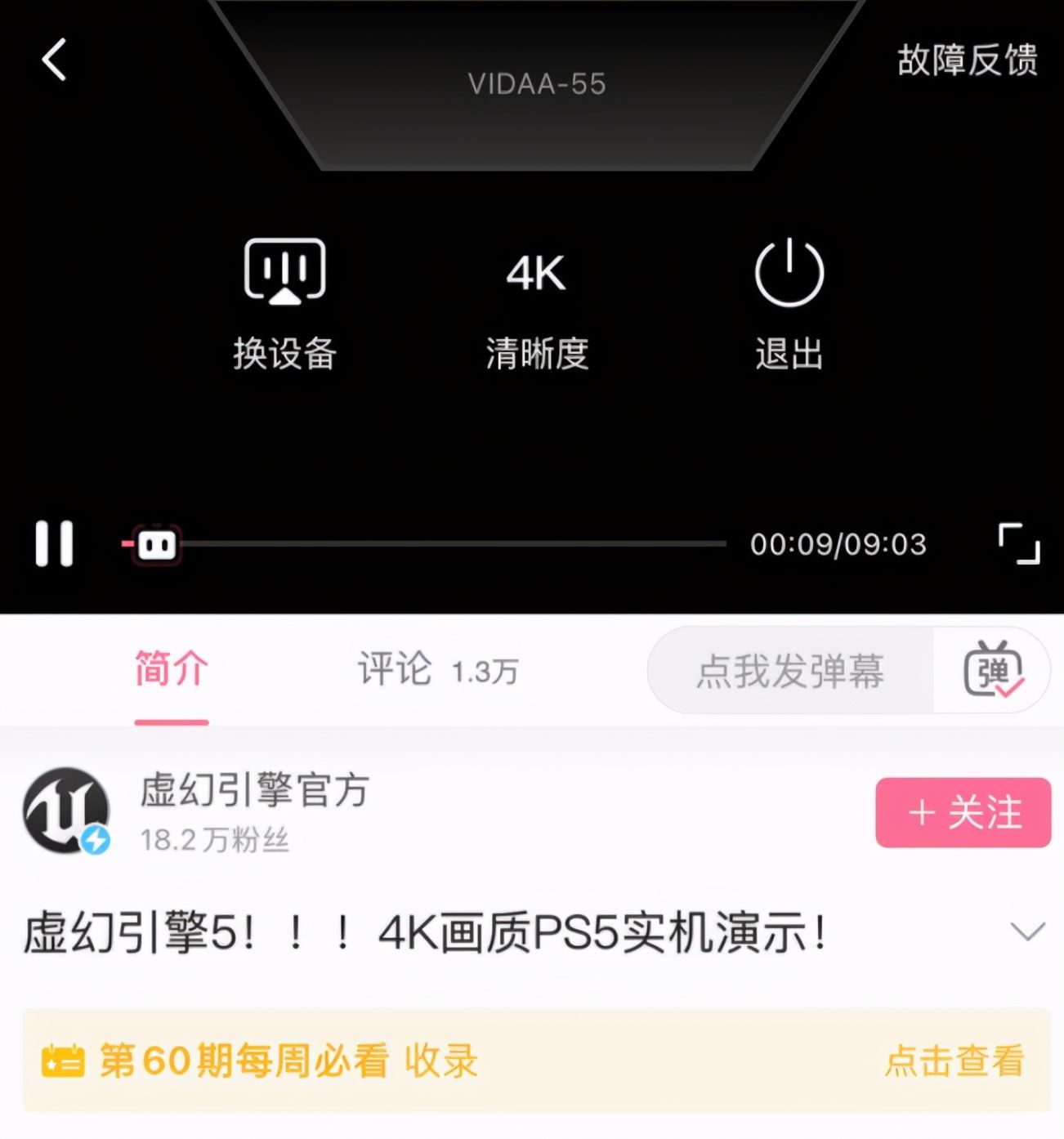Tap 退出 to exit casting
This screenshot has width=1064, height=1139.
789,304
